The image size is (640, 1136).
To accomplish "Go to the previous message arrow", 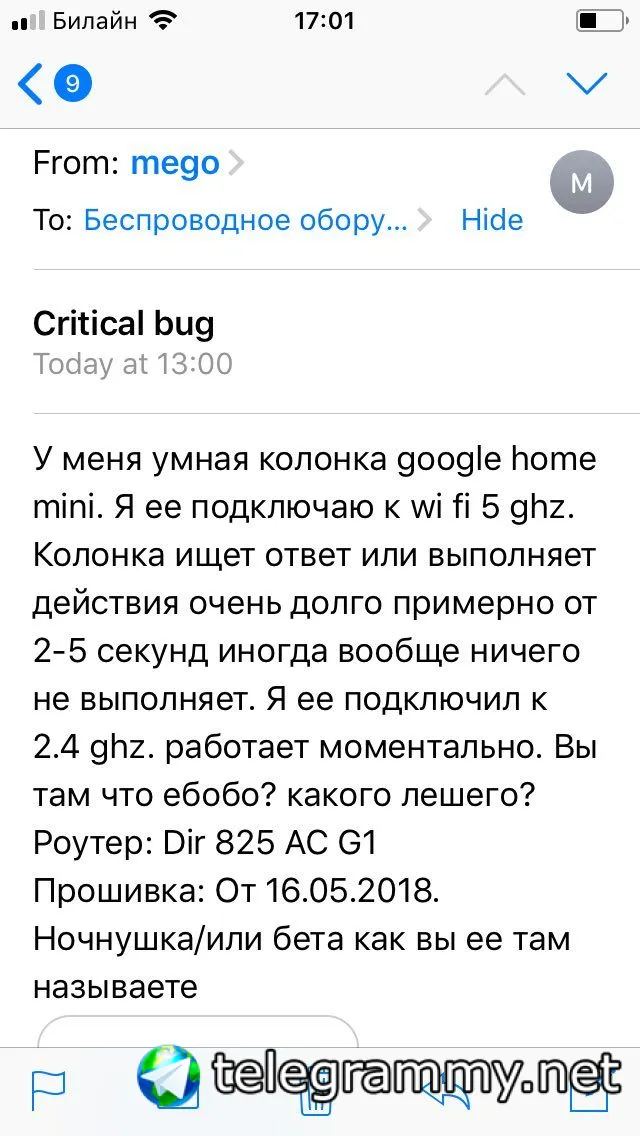I will (505, 85).
